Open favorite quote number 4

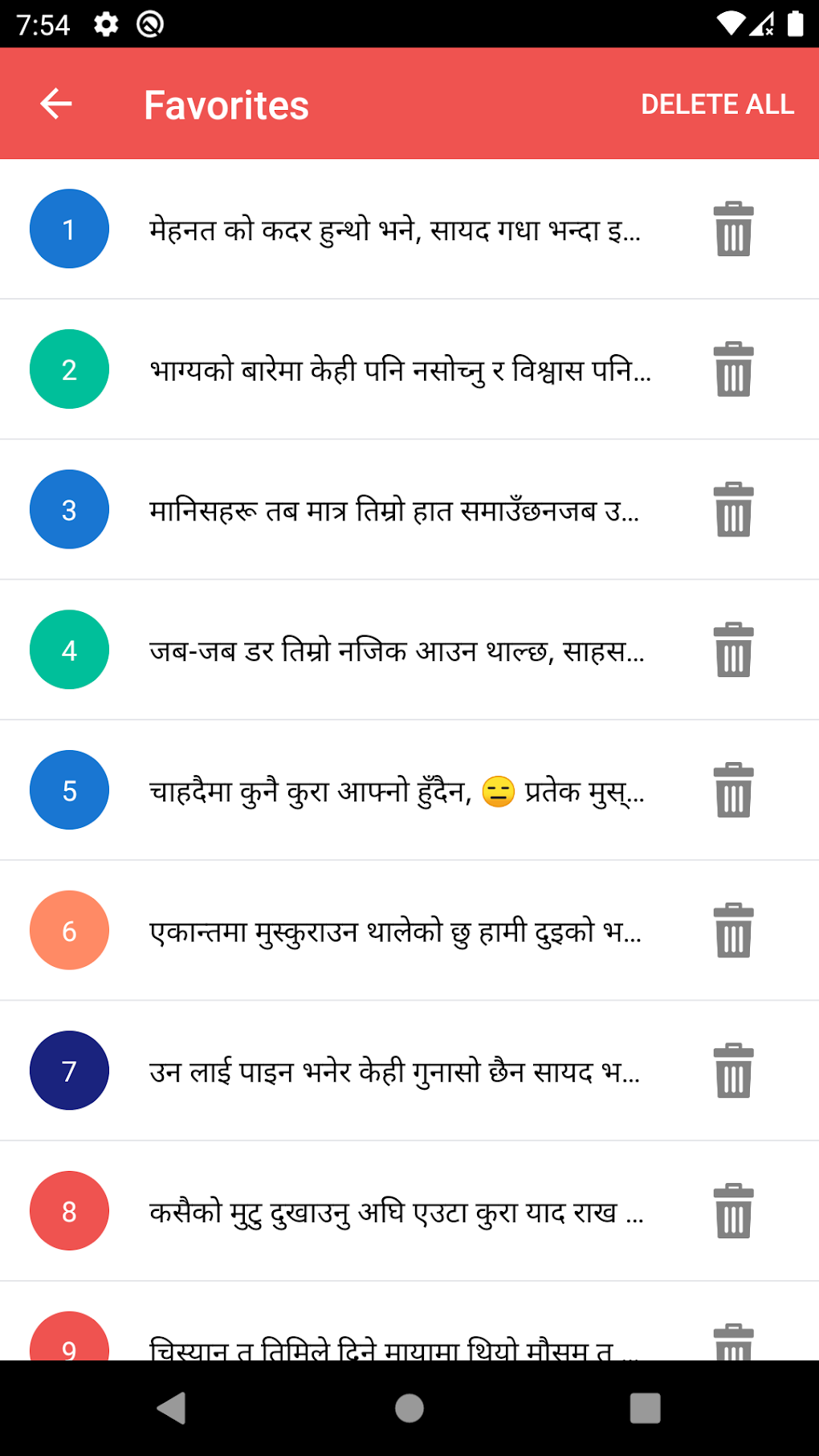tap(397, 651)
